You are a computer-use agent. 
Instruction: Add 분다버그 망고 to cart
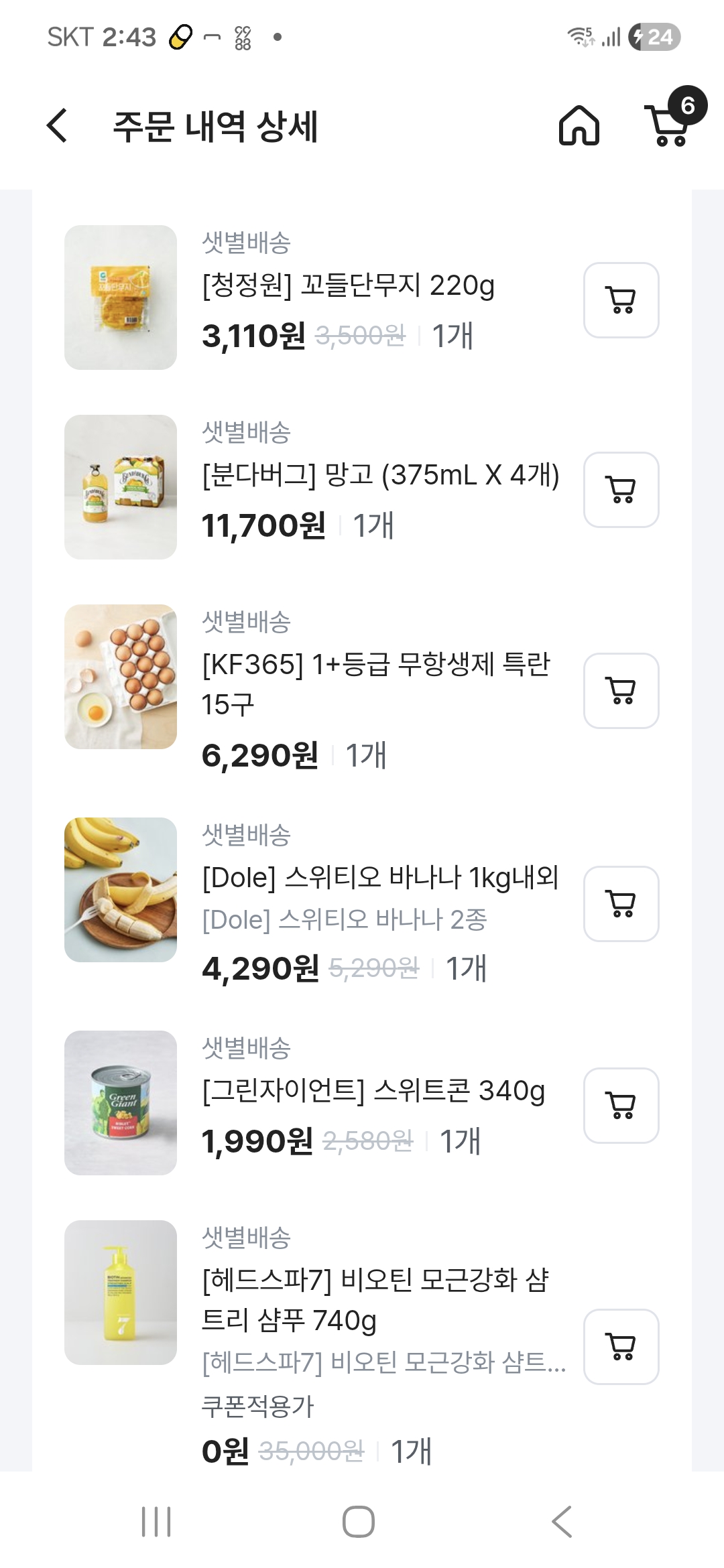coord(621,490)
